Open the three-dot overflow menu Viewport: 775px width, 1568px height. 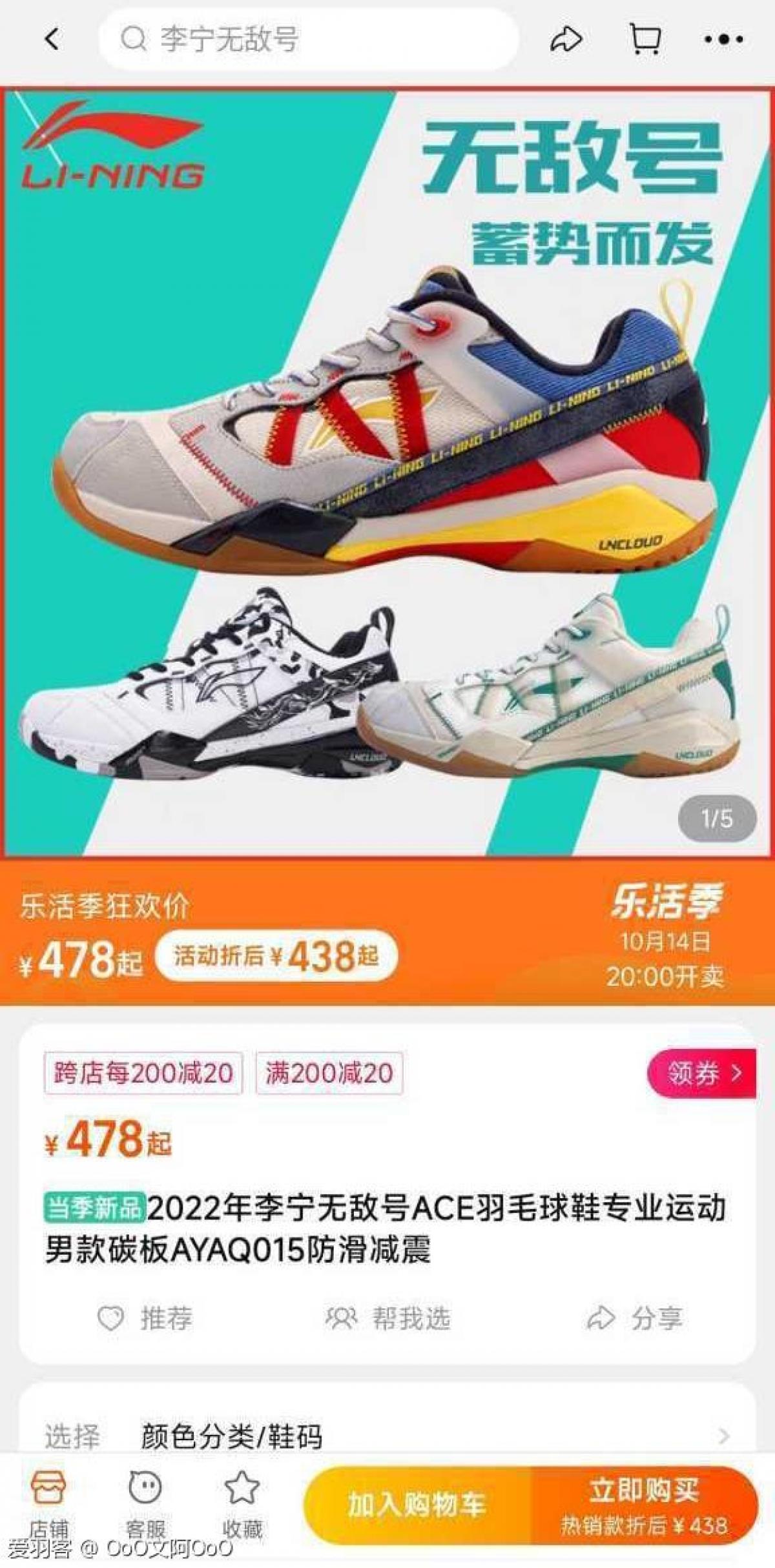coord(723,39)
